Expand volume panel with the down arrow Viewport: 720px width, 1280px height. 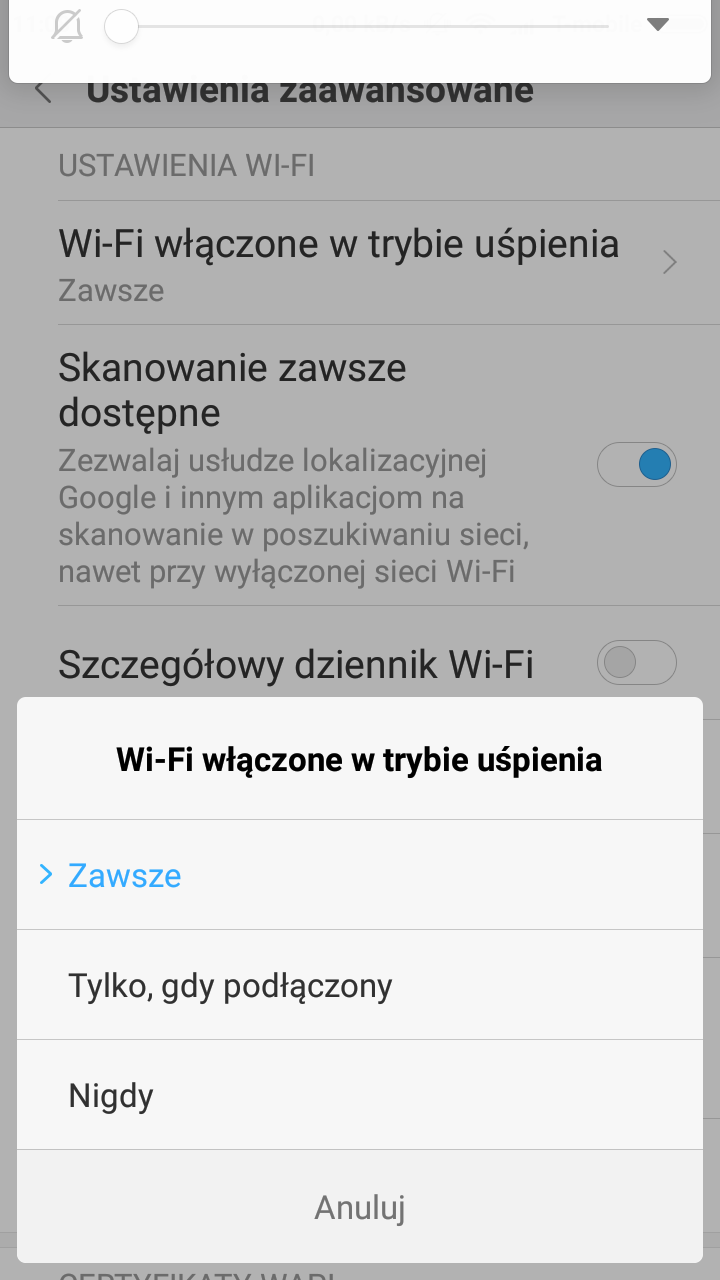pos(657,25)
